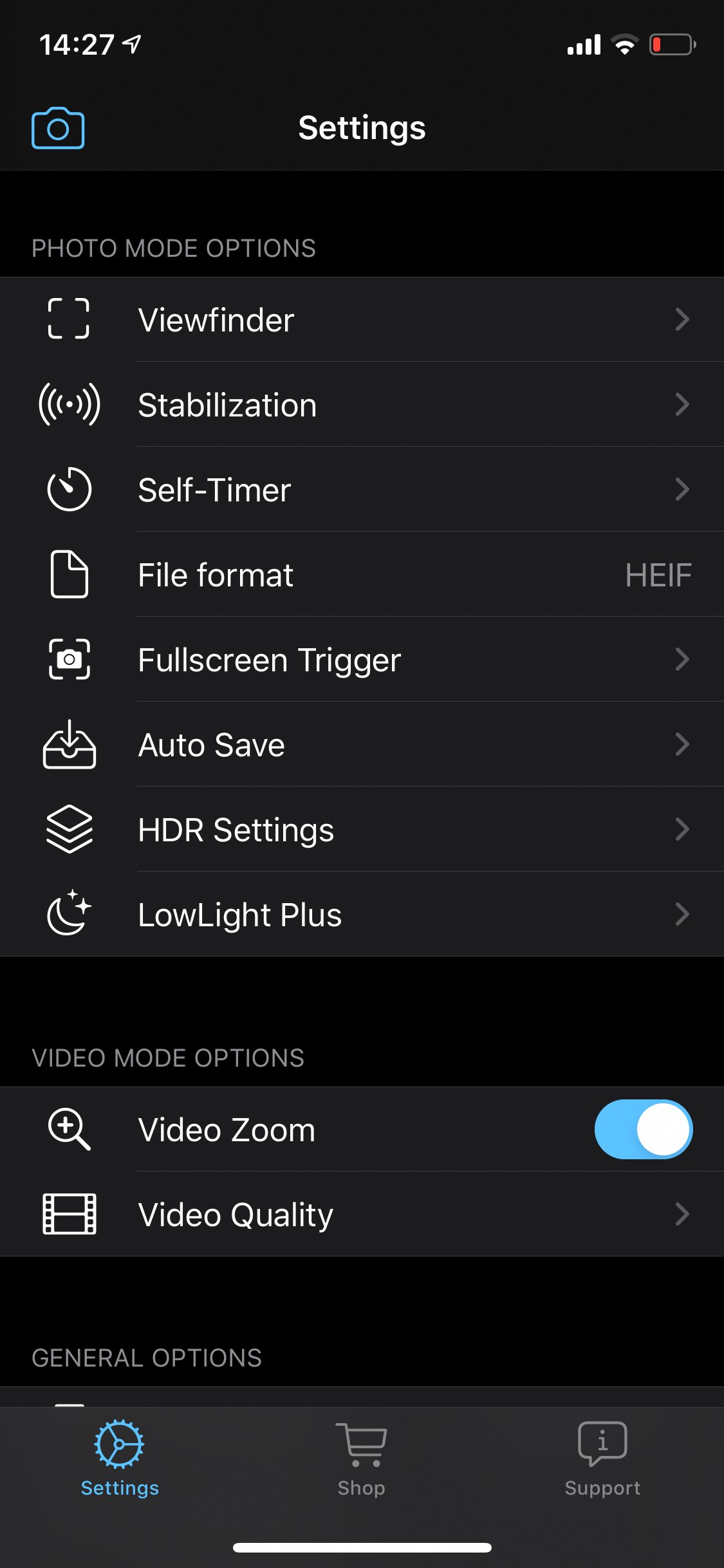Open Video Quality options
724x1568 pixels.
pos(362,1214)
